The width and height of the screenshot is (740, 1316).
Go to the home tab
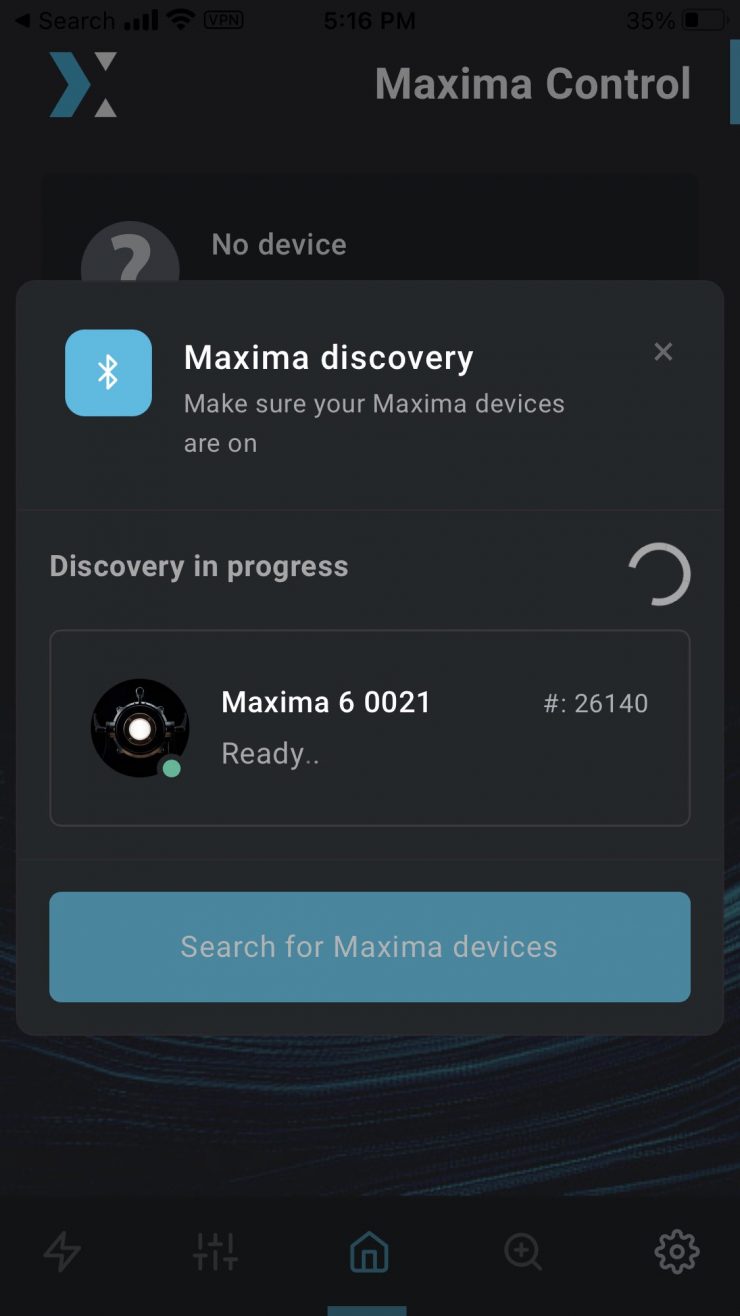pos(368,1251)
